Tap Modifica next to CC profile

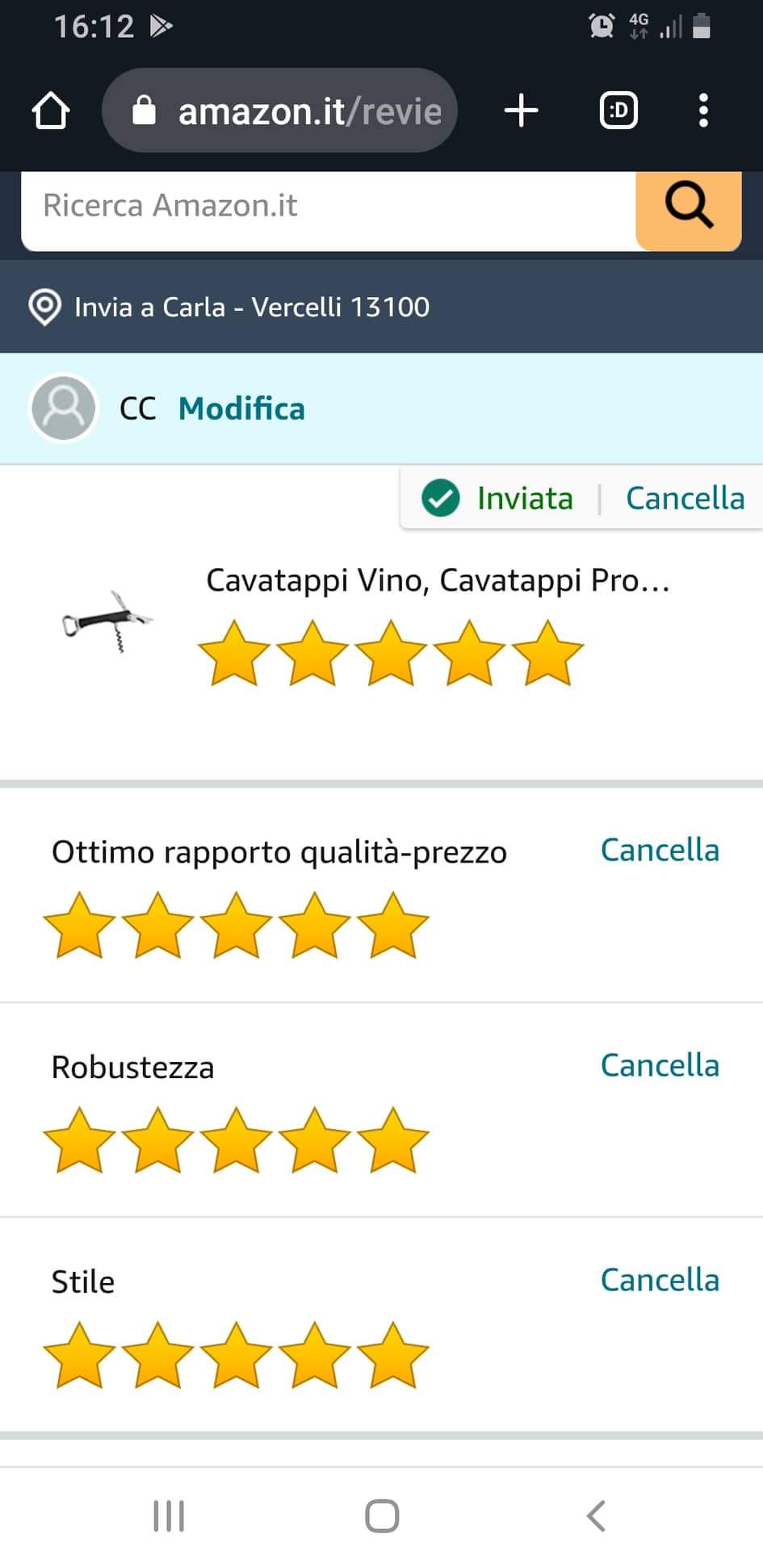click(x=241, y=409)
